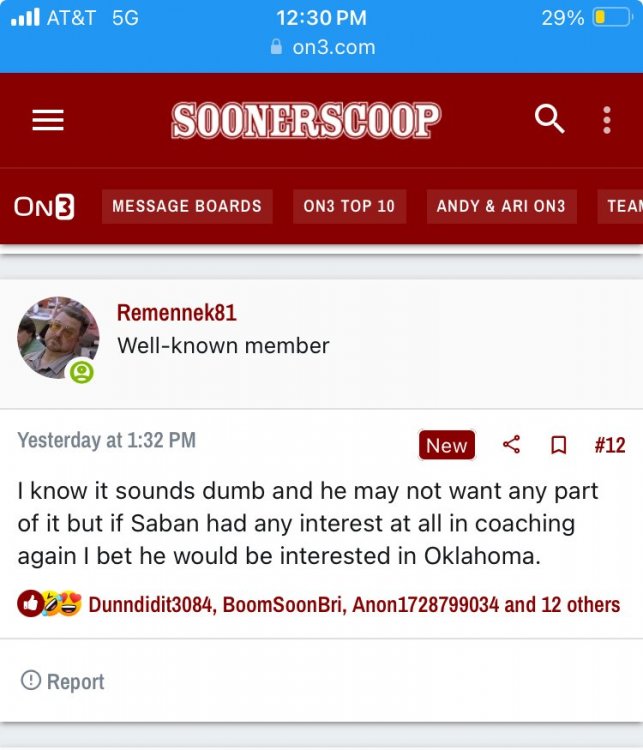Share post #12
The height and width of the screenshot is (750, 643).
(511, 445)
